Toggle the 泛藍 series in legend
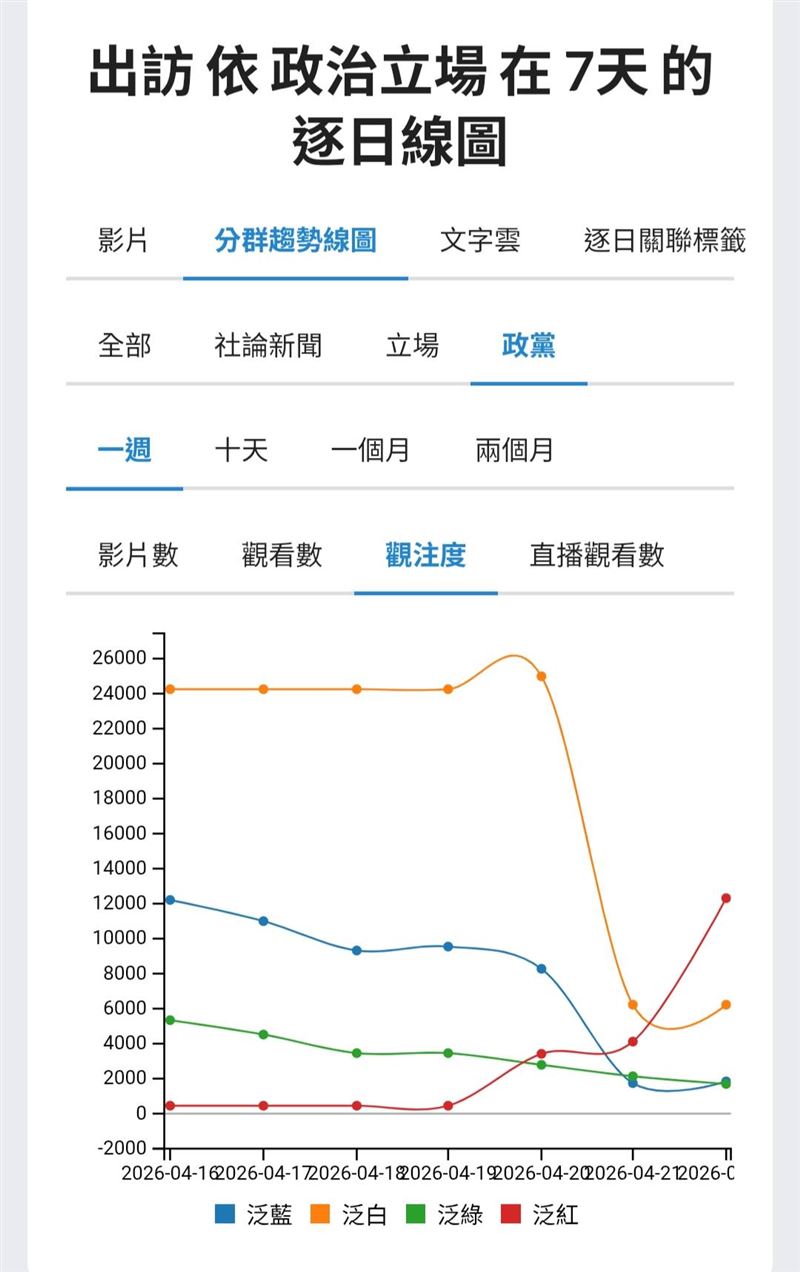The width and height of the screenshot is (800, 1272). coord(254,1215)
